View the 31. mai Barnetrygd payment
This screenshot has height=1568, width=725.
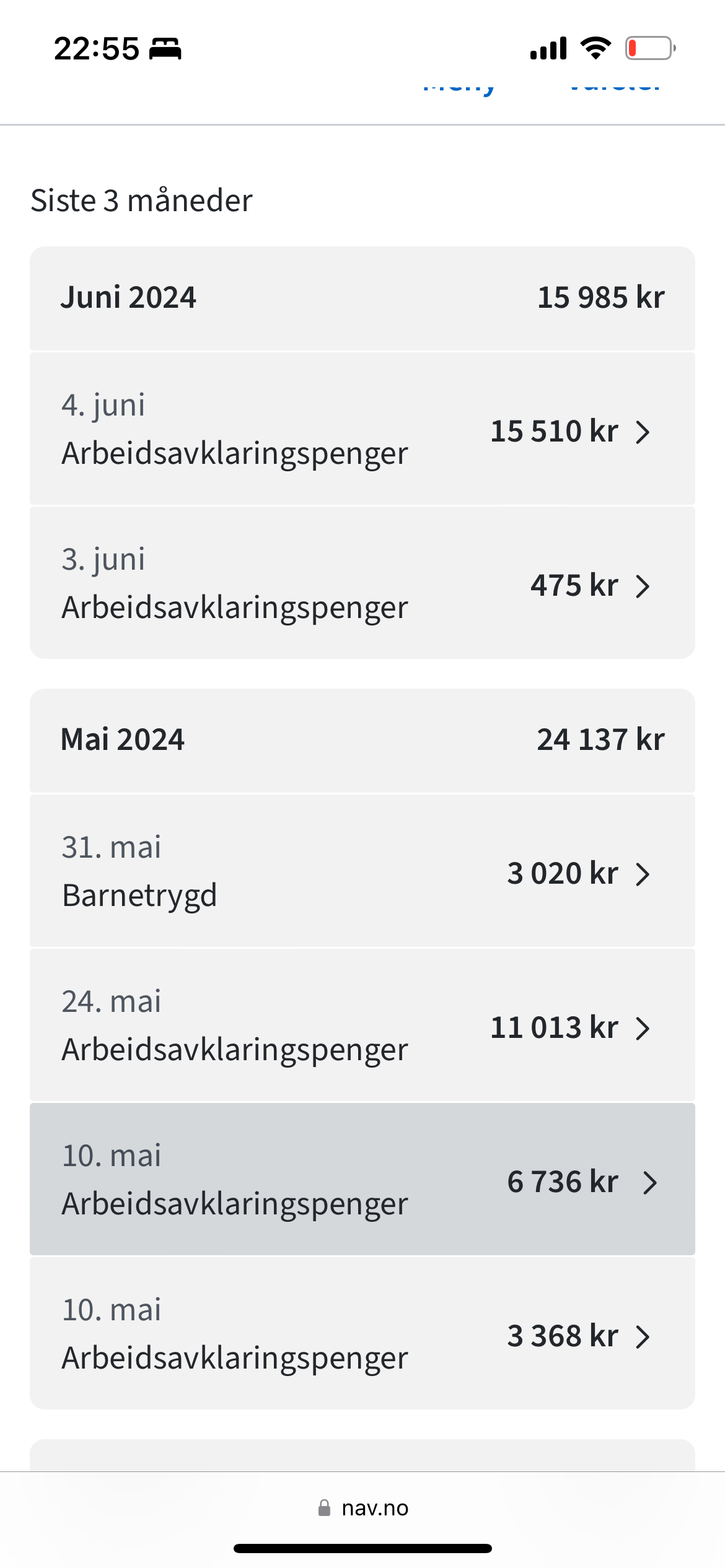point(362,871)
